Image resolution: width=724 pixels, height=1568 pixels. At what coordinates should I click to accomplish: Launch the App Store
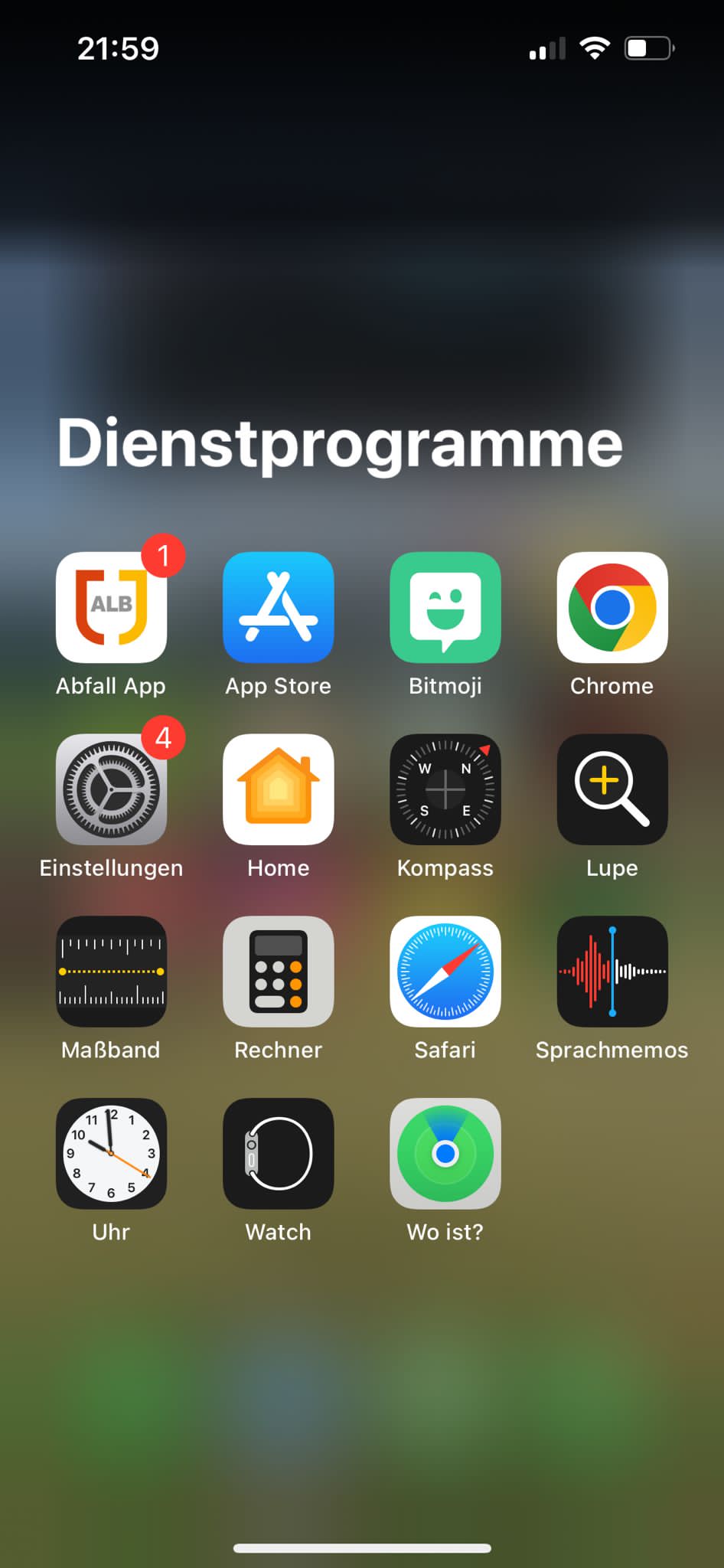pos(278,607)
